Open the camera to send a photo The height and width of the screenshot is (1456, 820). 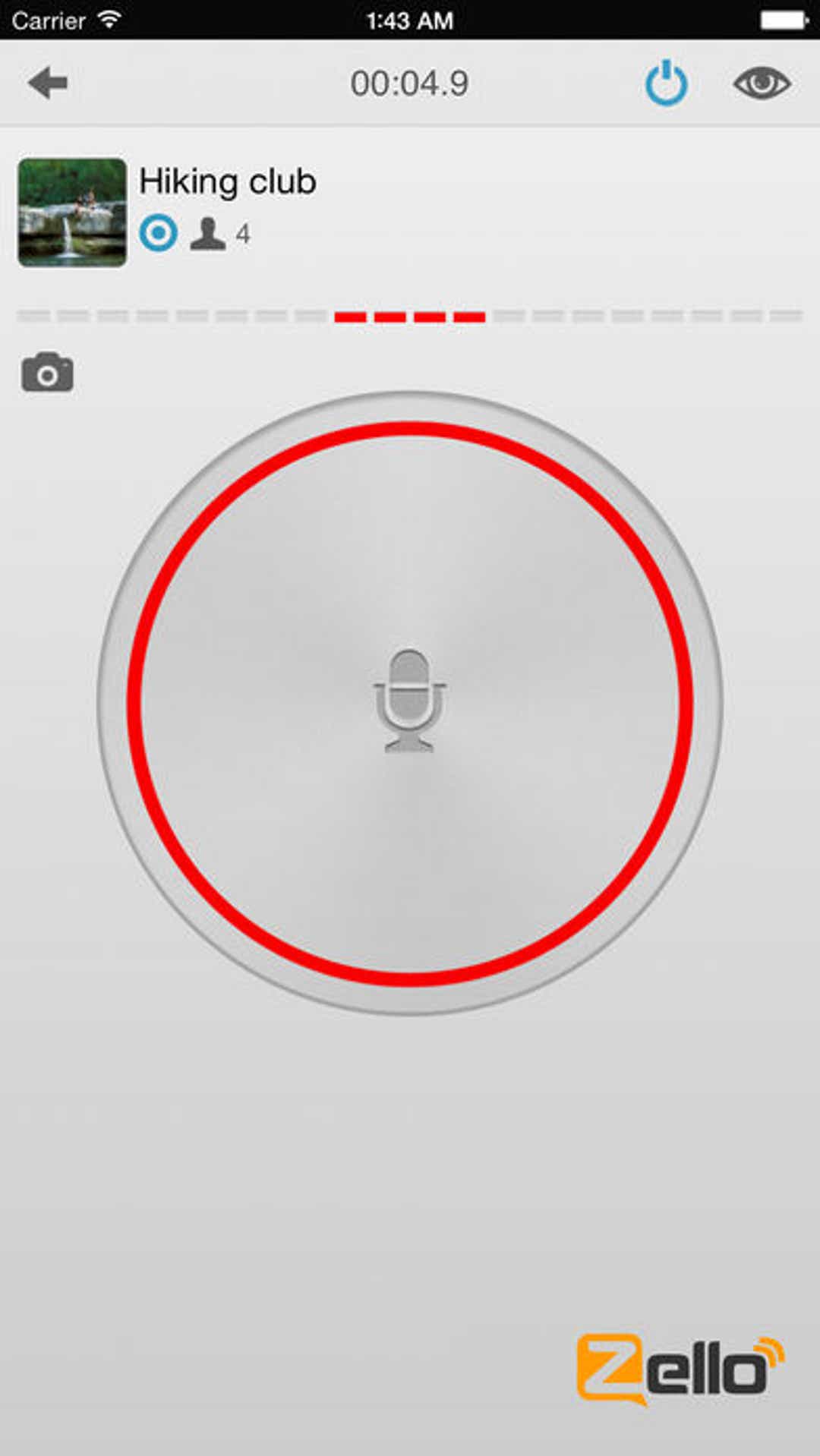click(47, 372)
